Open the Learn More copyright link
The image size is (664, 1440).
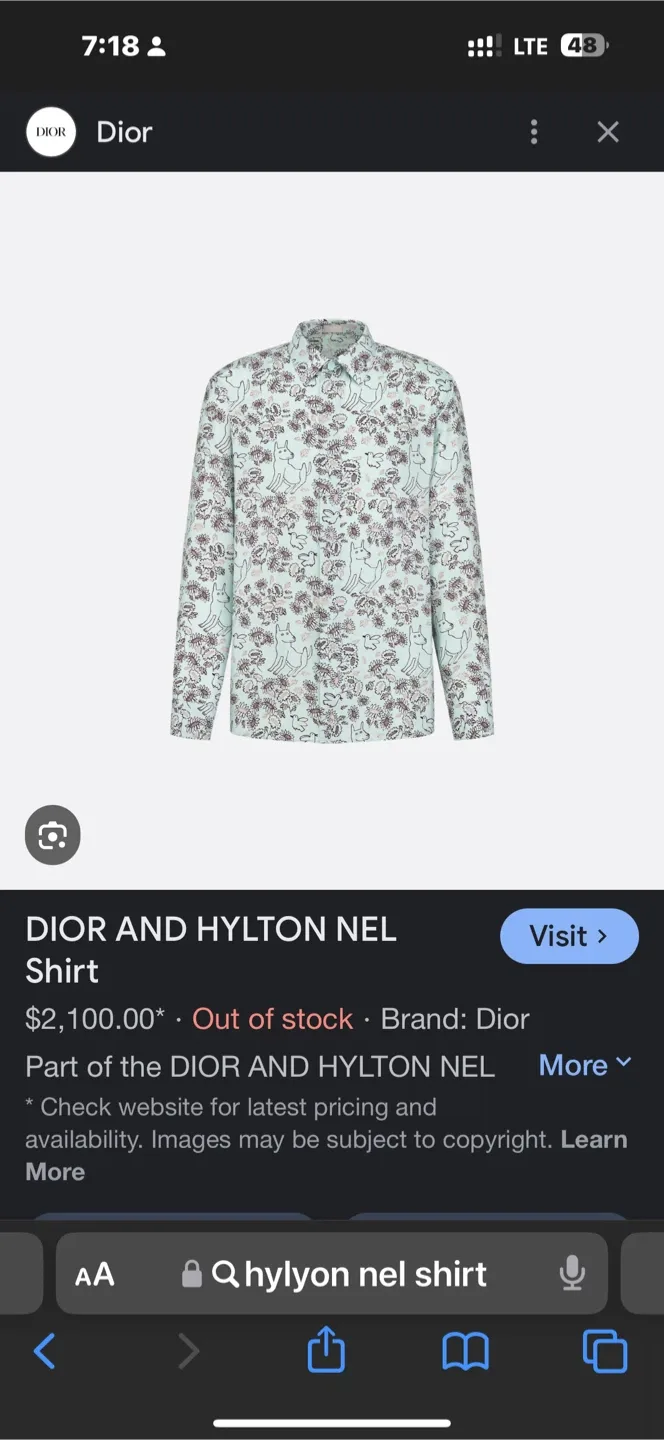click(593, 1140)
